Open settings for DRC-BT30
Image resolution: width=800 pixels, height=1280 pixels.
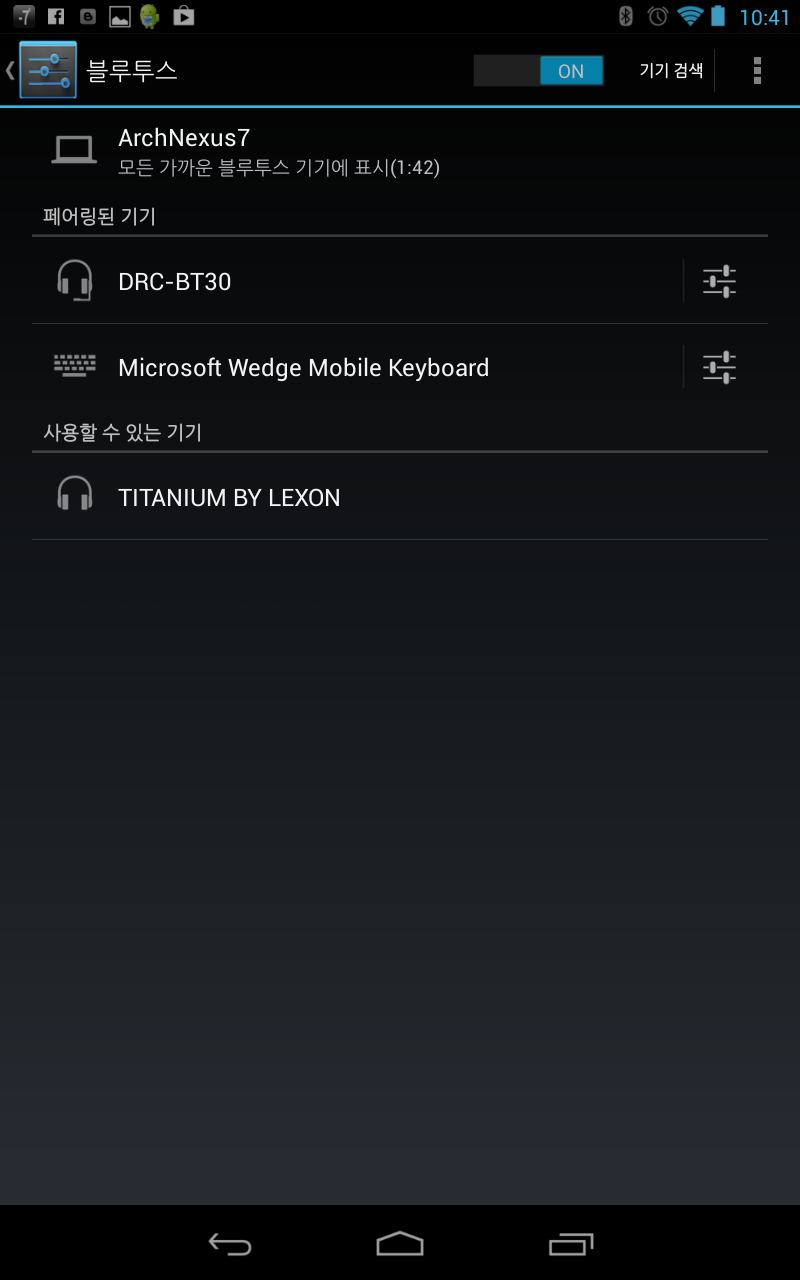click(x=719, y=281)
